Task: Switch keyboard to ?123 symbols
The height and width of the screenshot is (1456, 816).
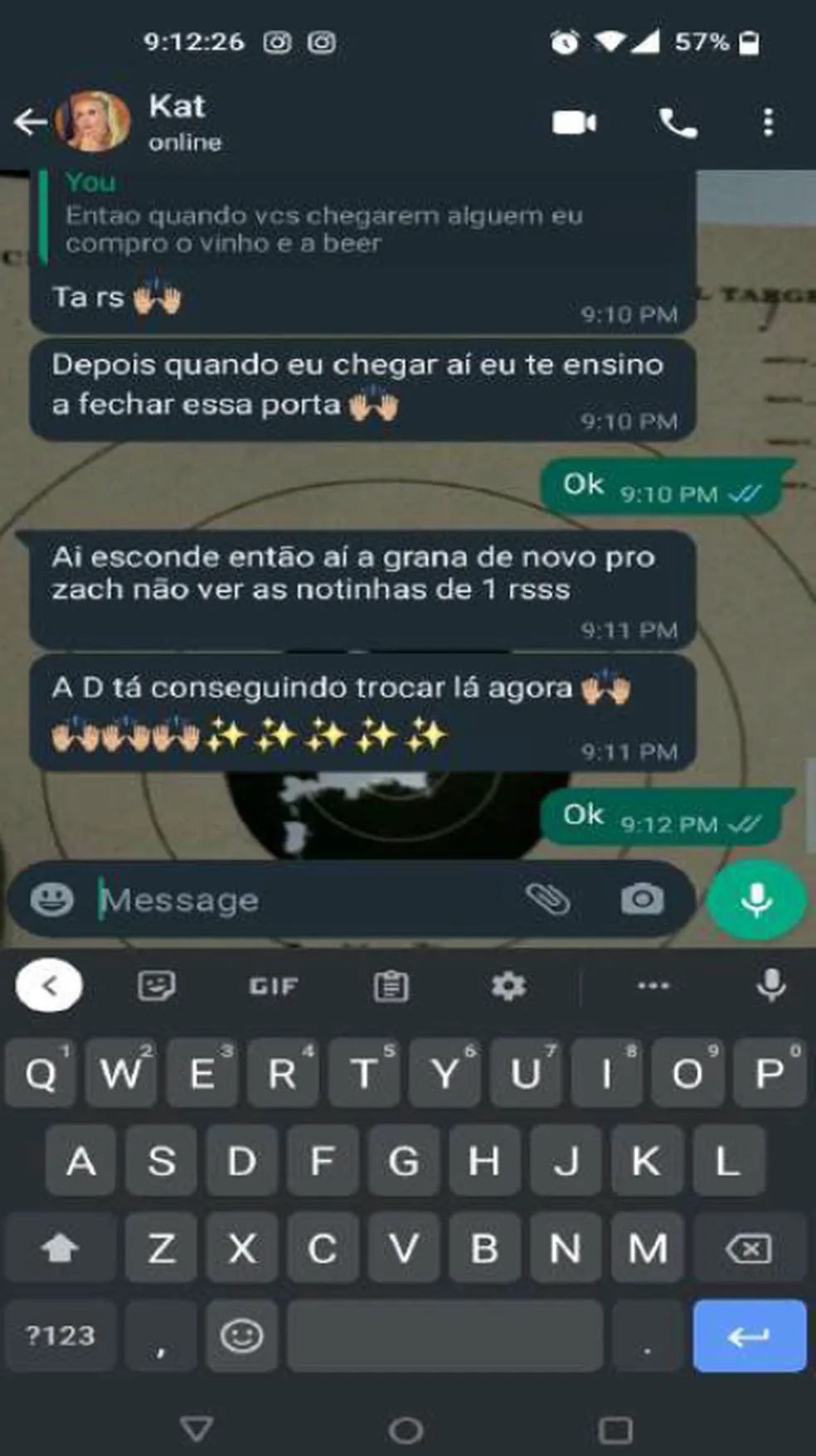Action: (60, 1336)
